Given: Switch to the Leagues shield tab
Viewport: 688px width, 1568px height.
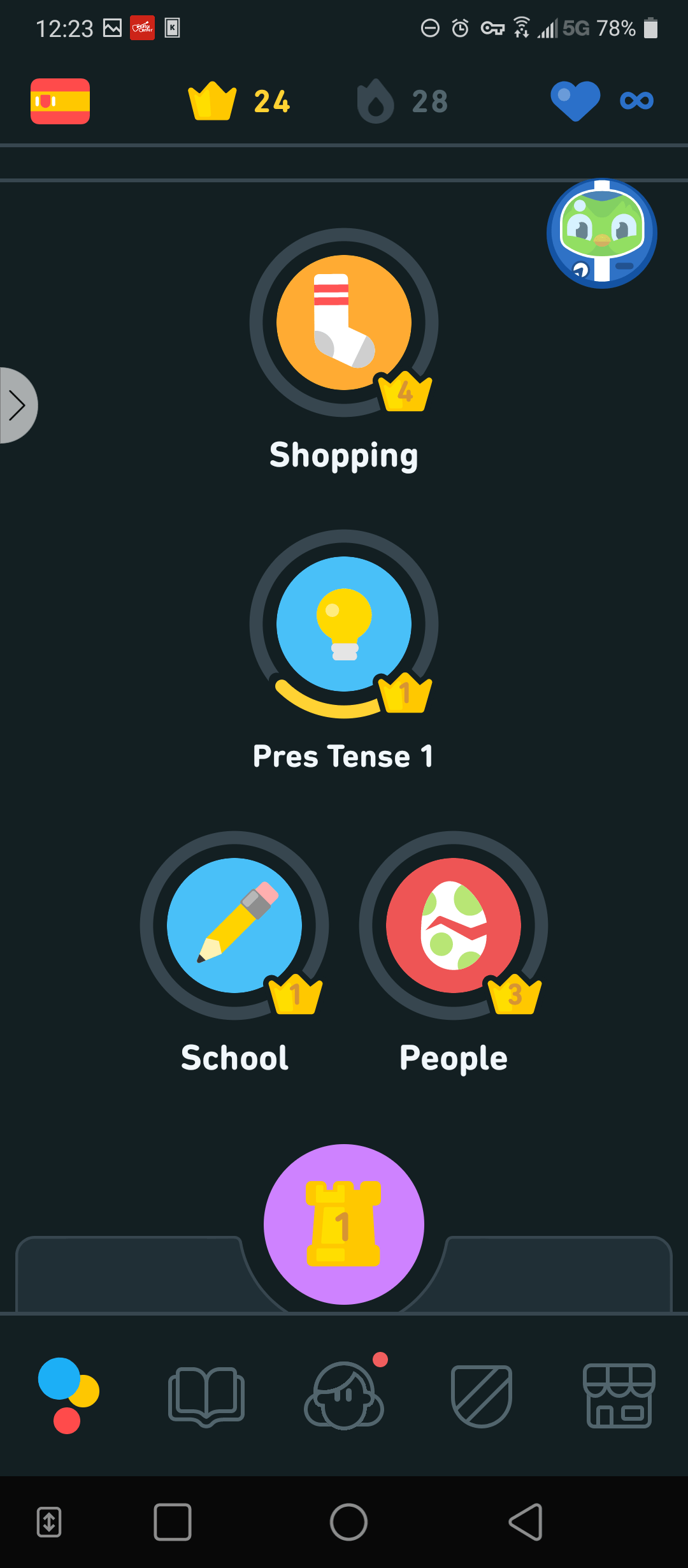Looking at the screenshot, I should pos(482,1396).
